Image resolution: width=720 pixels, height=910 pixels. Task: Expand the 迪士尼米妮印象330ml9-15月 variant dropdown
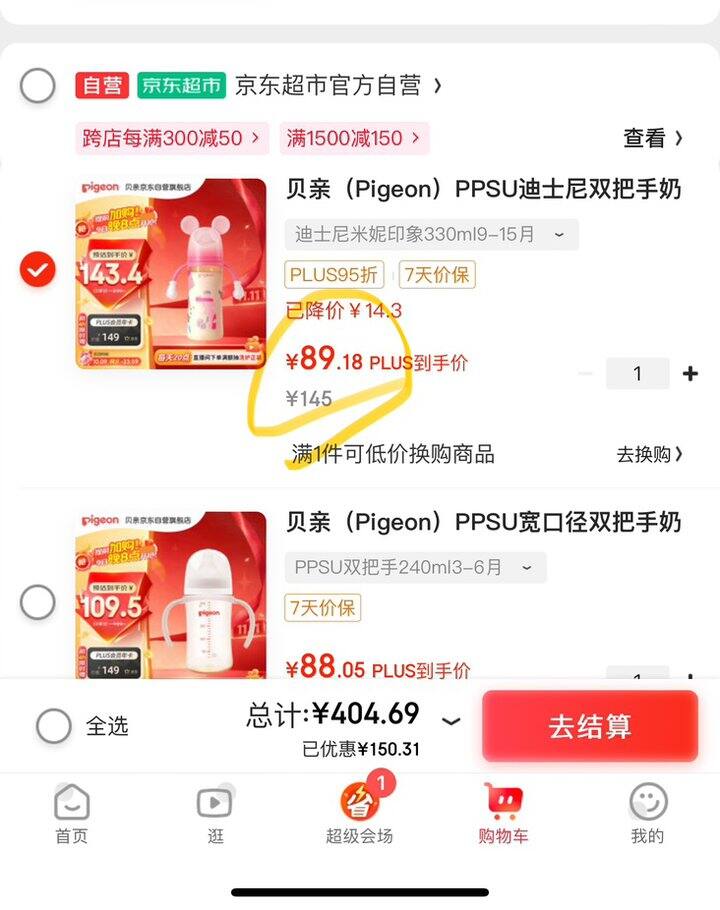point(431,234)
